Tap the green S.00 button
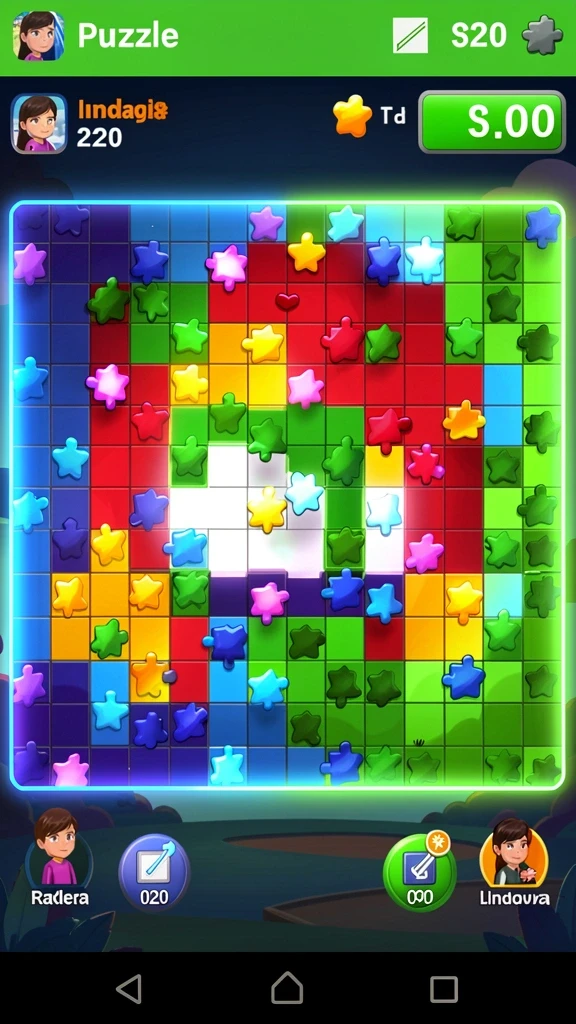Image resolution: width=576 pixels, height=1024 pixels. (x=492, y=122)
